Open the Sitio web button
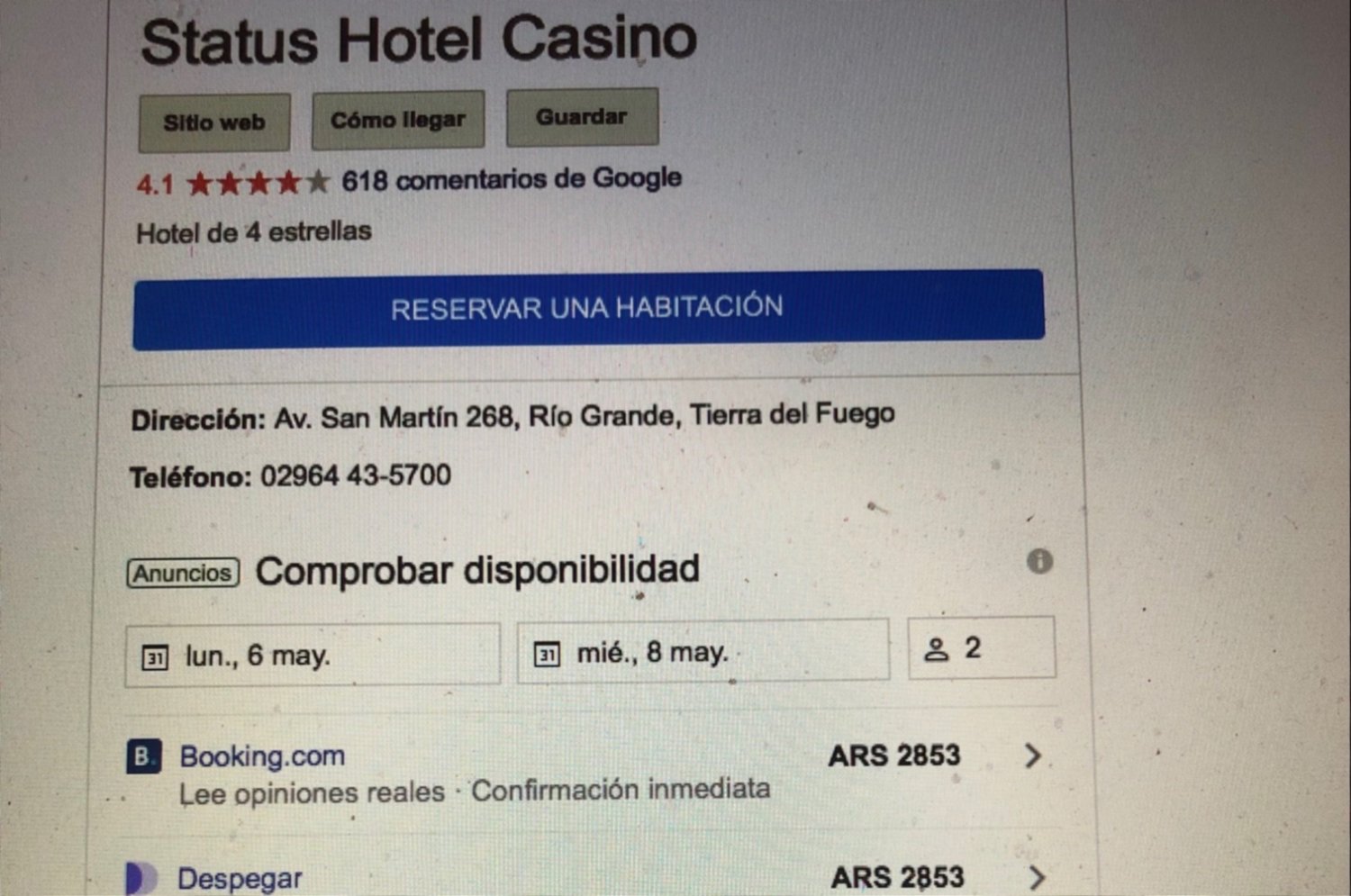 (x=214, y=122)
